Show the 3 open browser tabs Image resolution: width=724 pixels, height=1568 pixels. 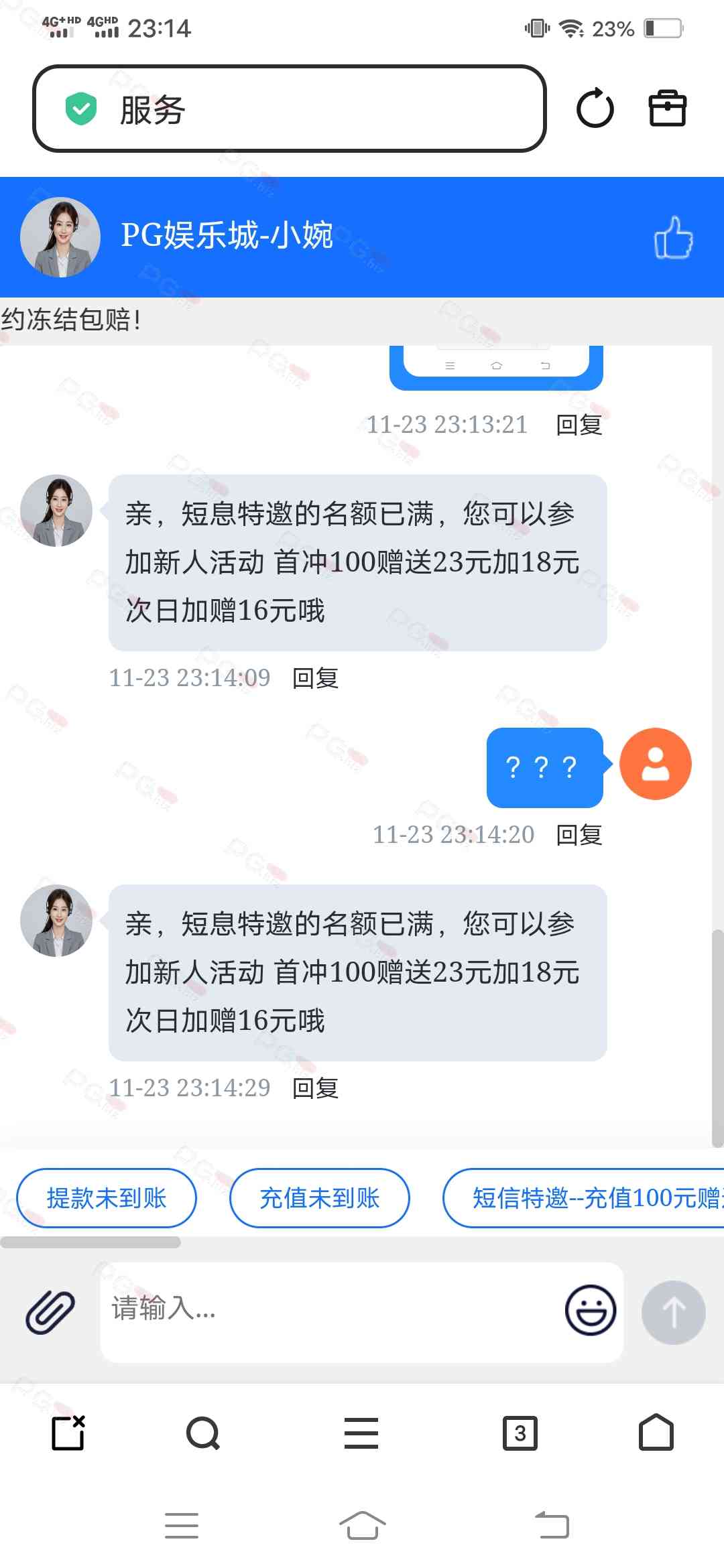520,1434
